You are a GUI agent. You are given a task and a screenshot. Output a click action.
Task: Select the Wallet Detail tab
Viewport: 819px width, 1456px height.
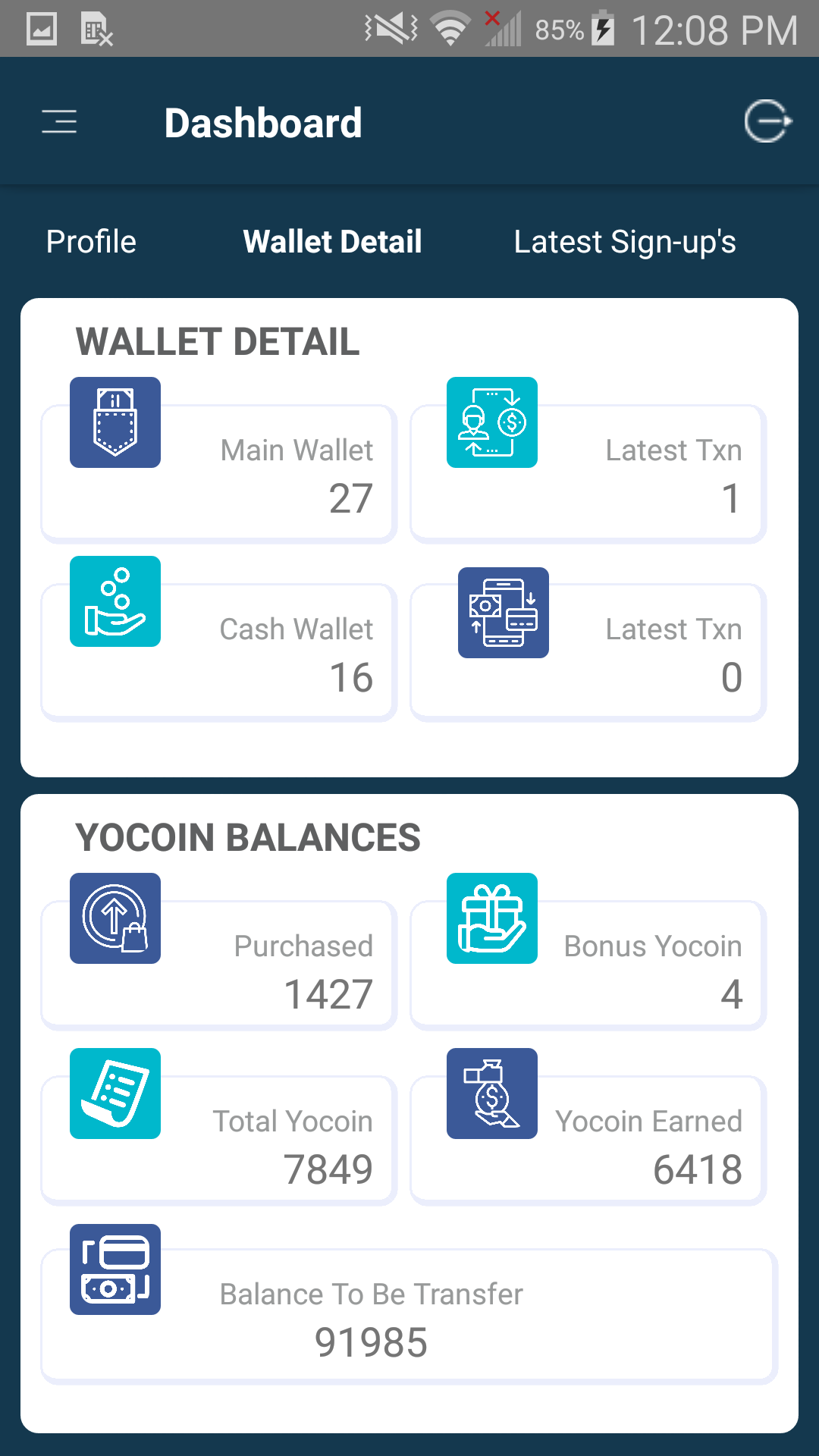point(332,242)
